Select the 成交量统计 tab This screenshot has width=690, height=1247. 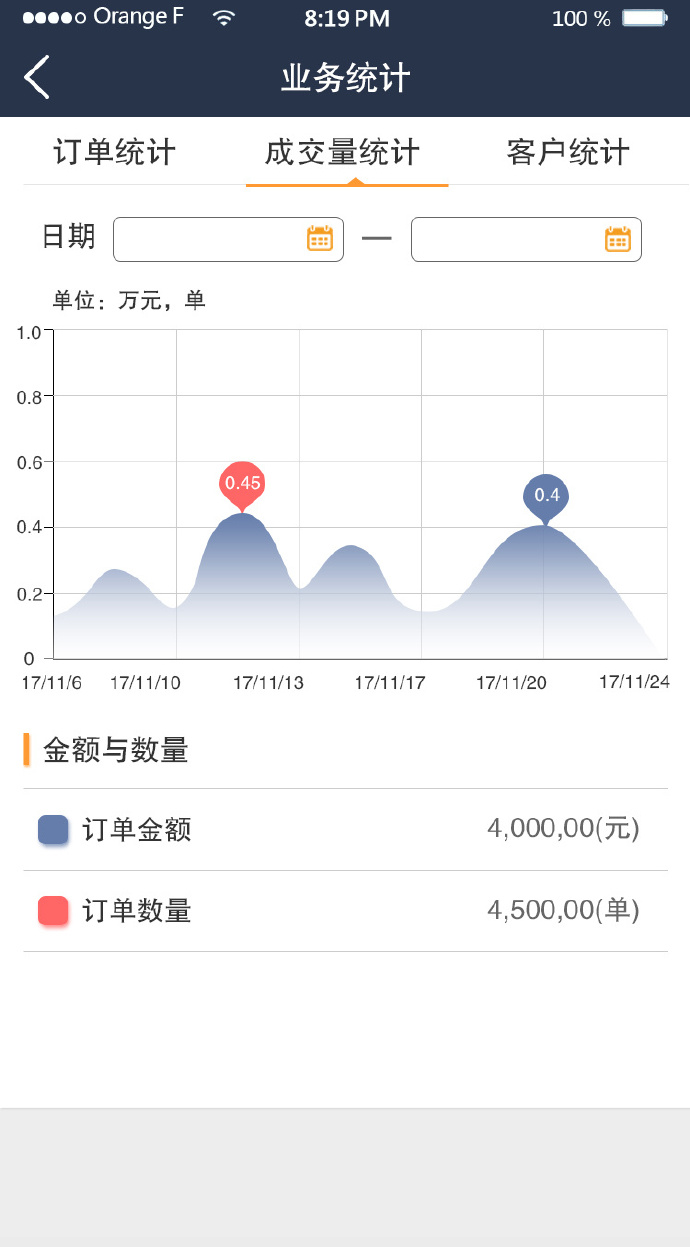click(x=342, y=153)
